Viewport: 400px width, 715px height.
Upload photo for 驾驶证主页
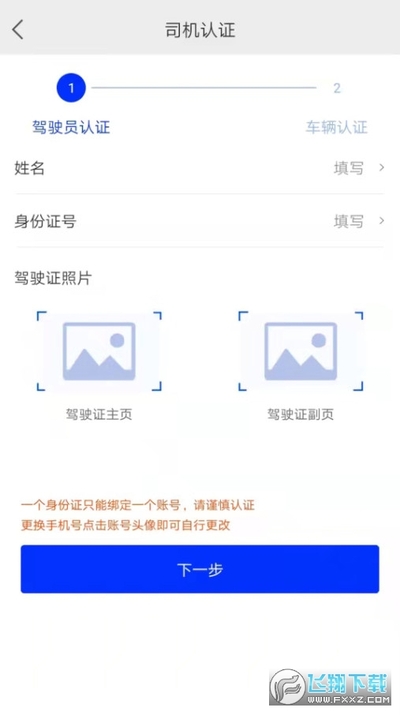pos(99,351)
